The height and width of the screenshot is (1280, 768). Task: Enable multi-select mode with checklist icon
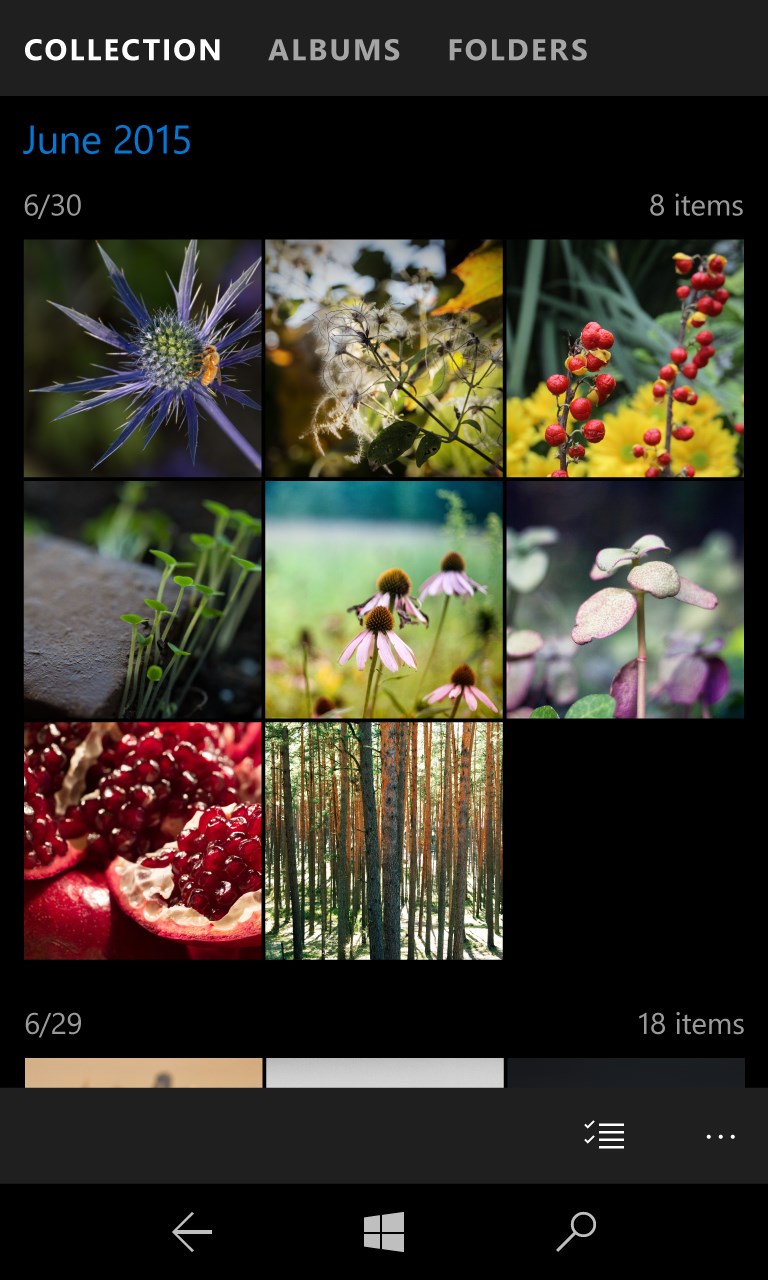(604, 1135)
